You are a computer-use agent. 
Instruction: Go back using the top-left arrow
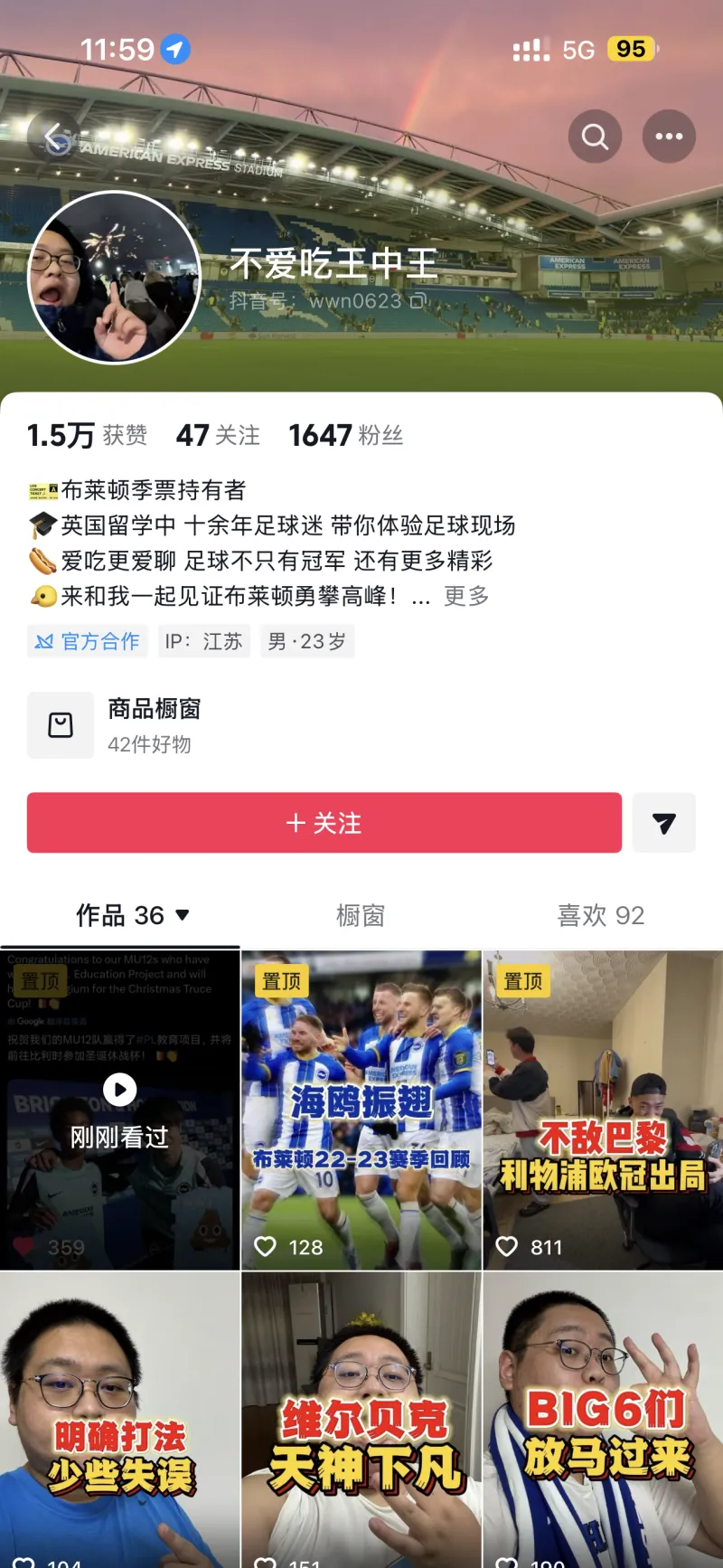[54, 137]
